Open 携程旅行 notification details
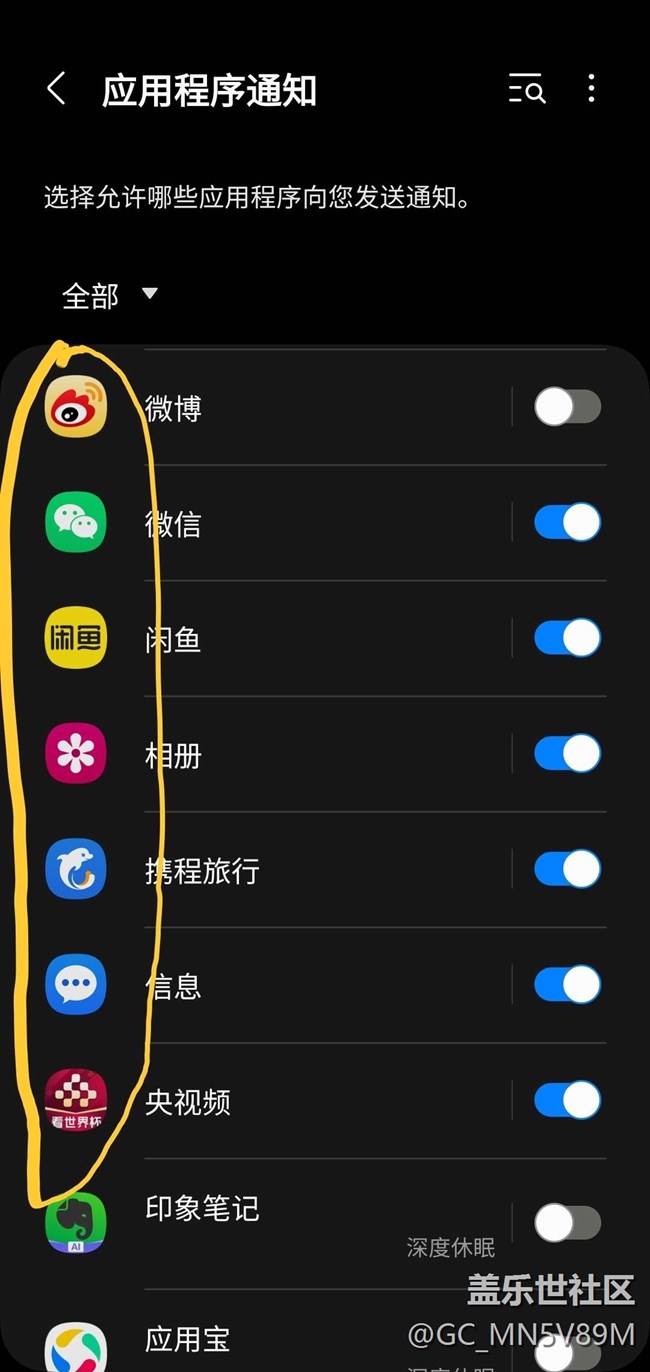650x1372 pixels. 300,870
